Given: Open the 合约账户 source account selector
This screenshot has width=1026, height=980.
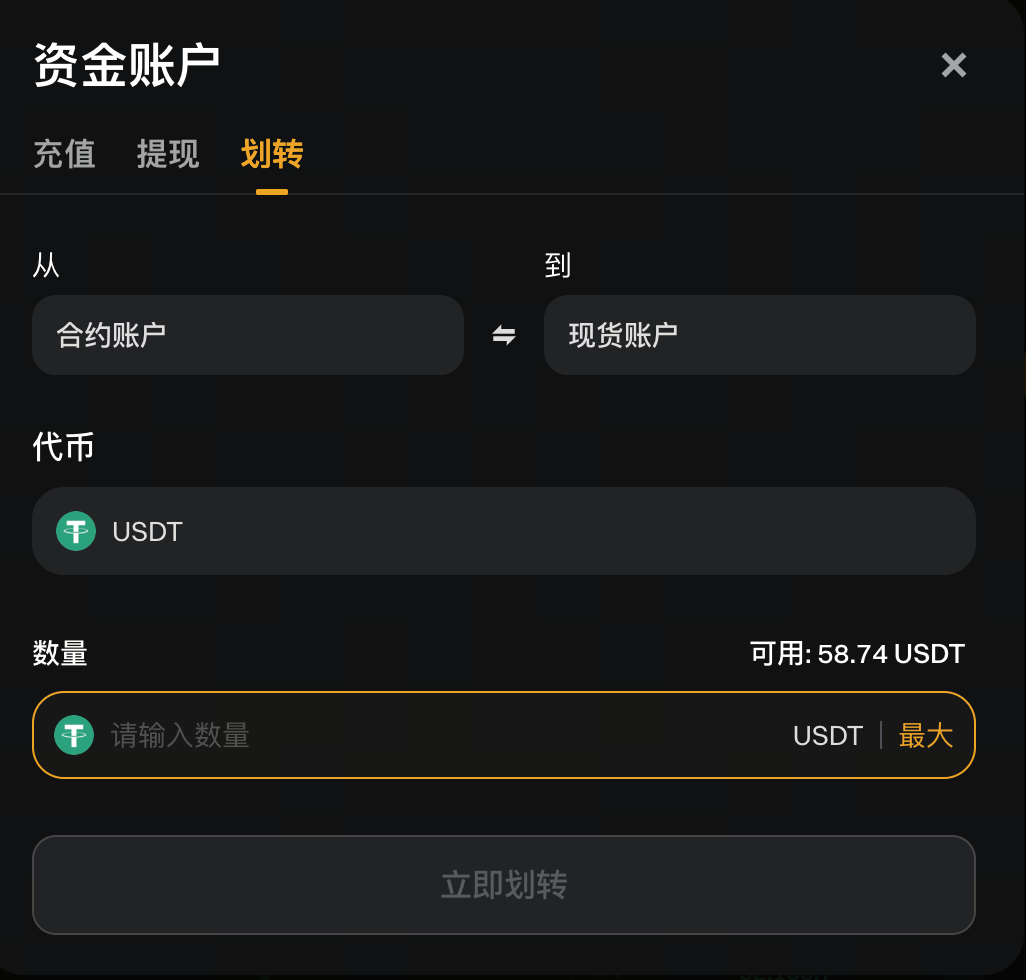Looking at the screenshot, I should [248, 335].
